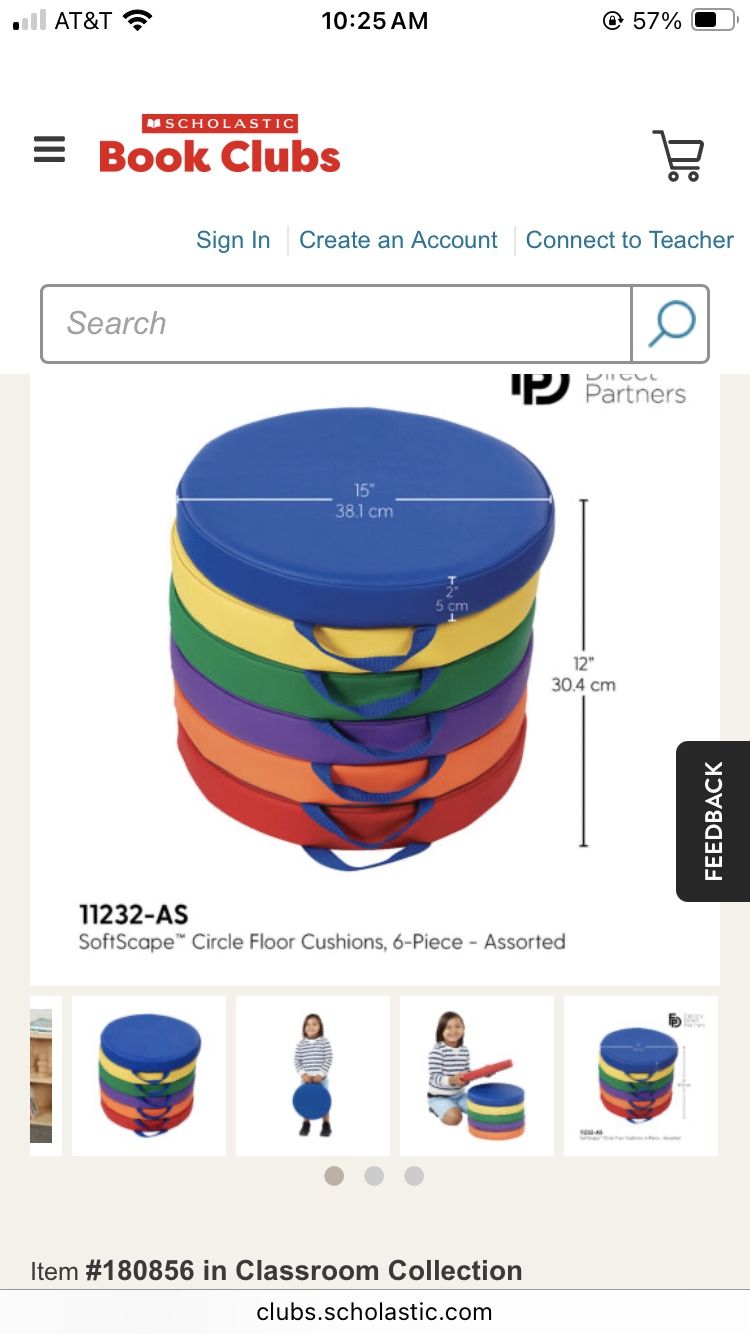
Task: Tap the Sign In link
Action: (233, 240)
